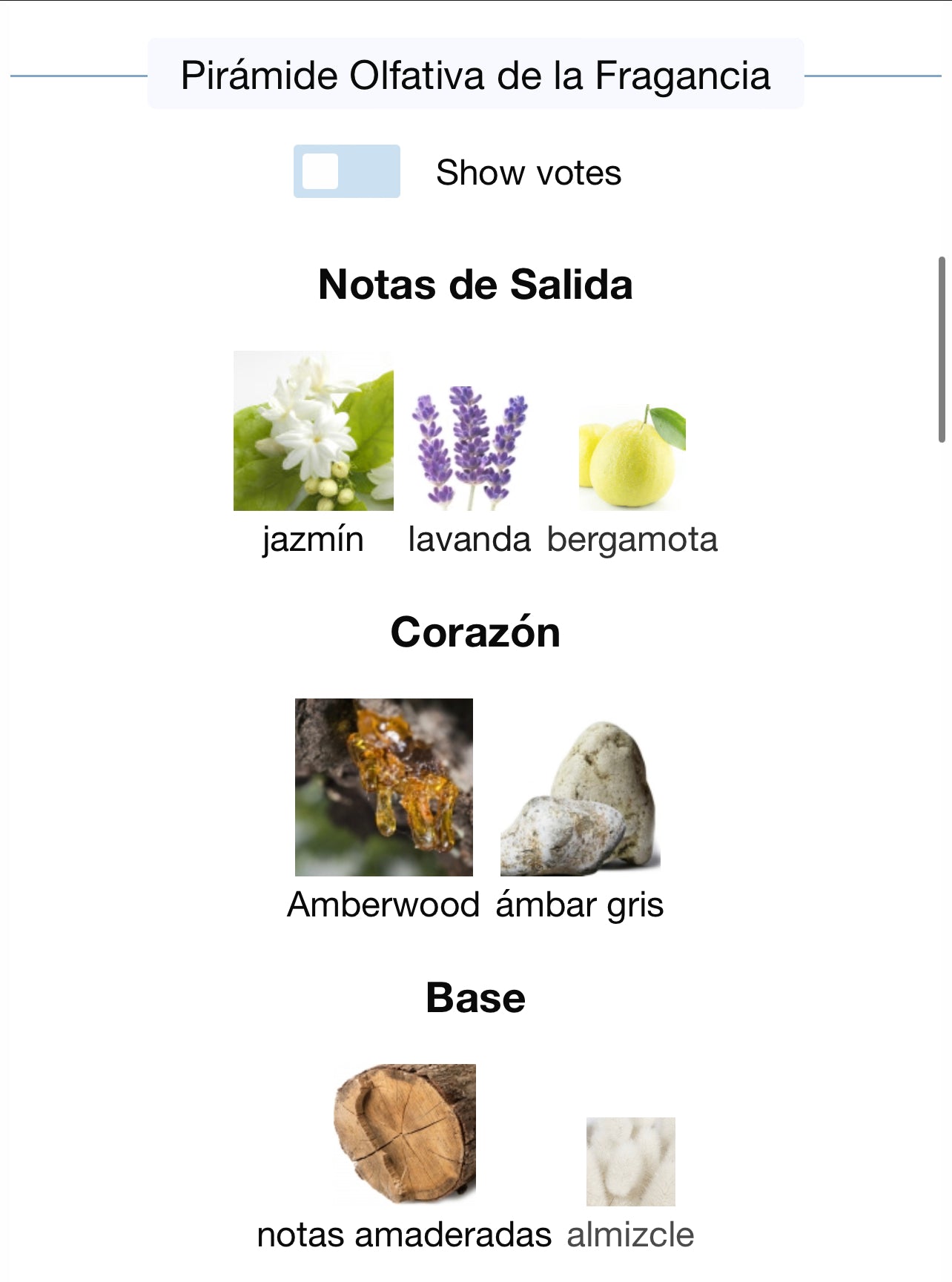Select the bergamota note
This screenshot has width=952, height=1282.
(x=632, y=457)
